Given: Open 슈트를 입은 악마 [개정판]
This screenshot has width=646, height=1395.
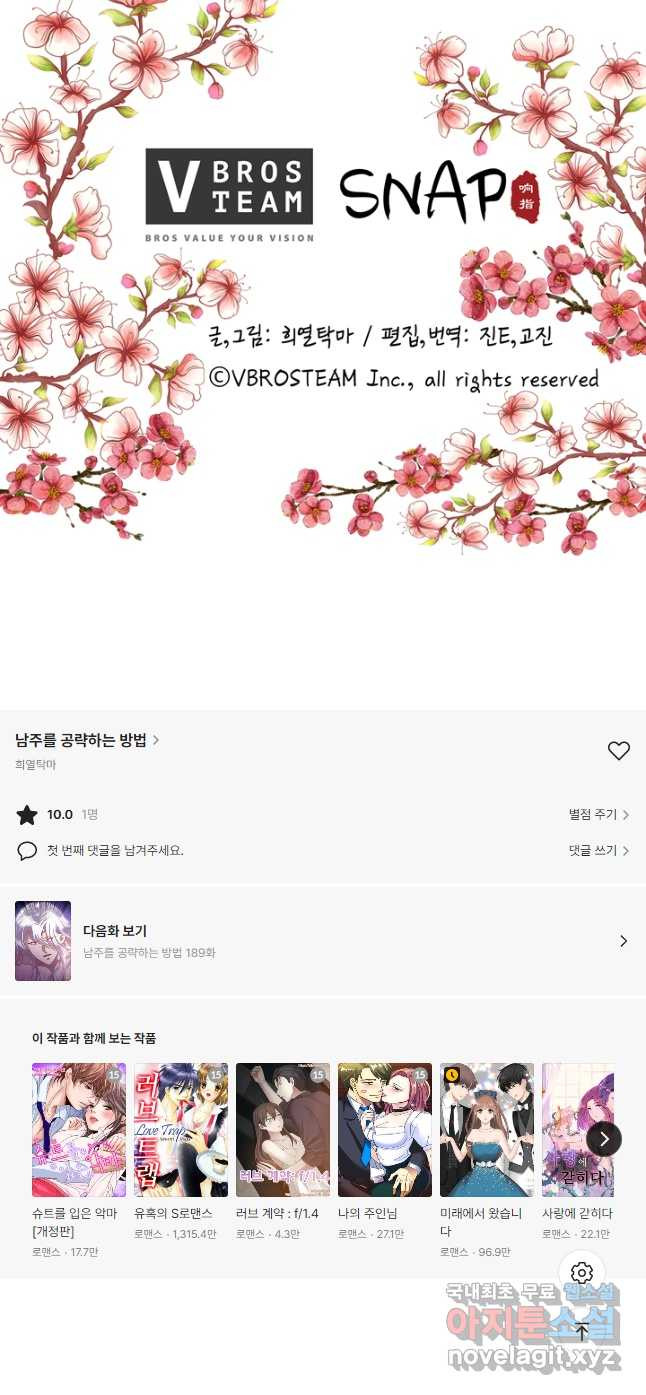Looking at the screenshot, I should coord(79,1130).
